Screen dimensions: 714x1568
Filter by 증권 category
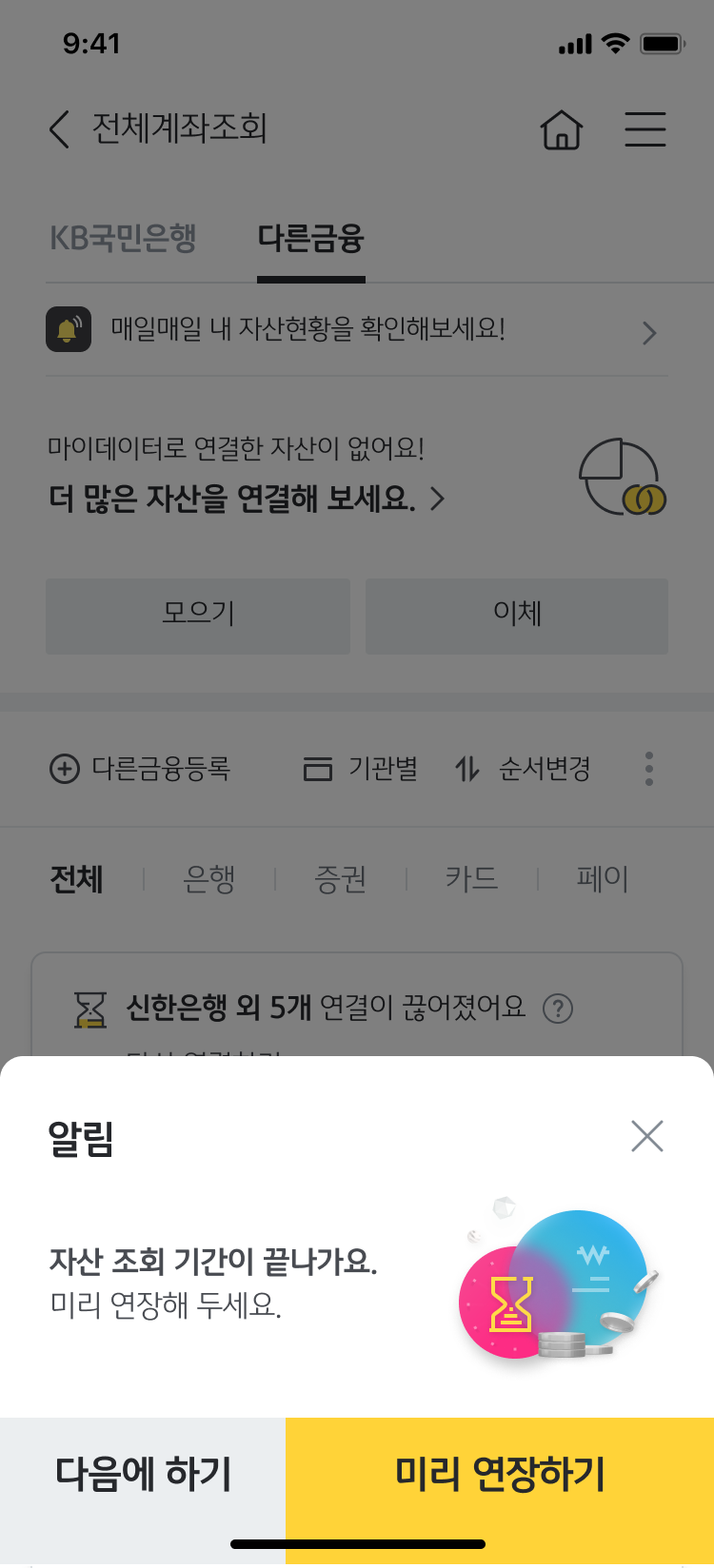340,879
